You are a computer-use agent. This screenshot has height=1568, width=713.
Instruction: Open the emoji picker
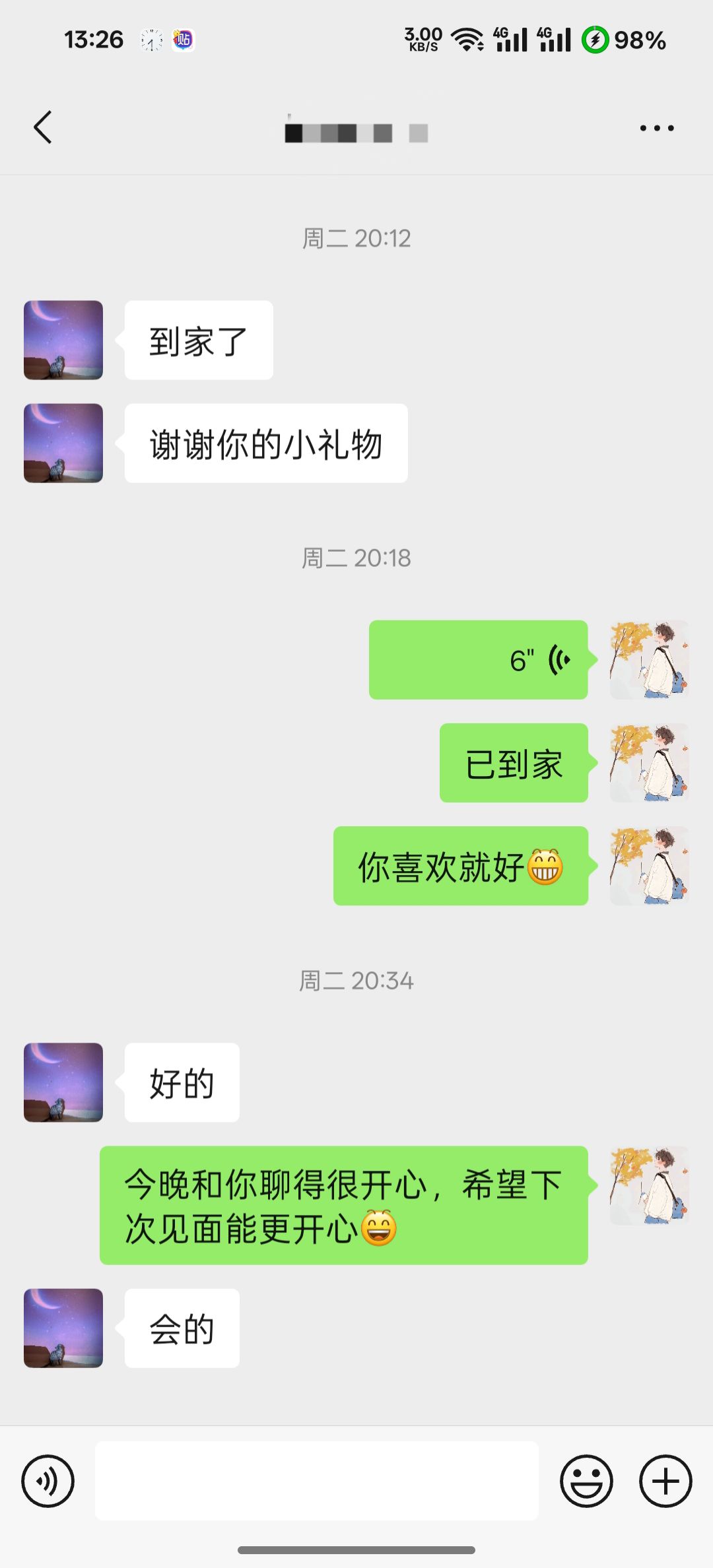point(586,1481)
